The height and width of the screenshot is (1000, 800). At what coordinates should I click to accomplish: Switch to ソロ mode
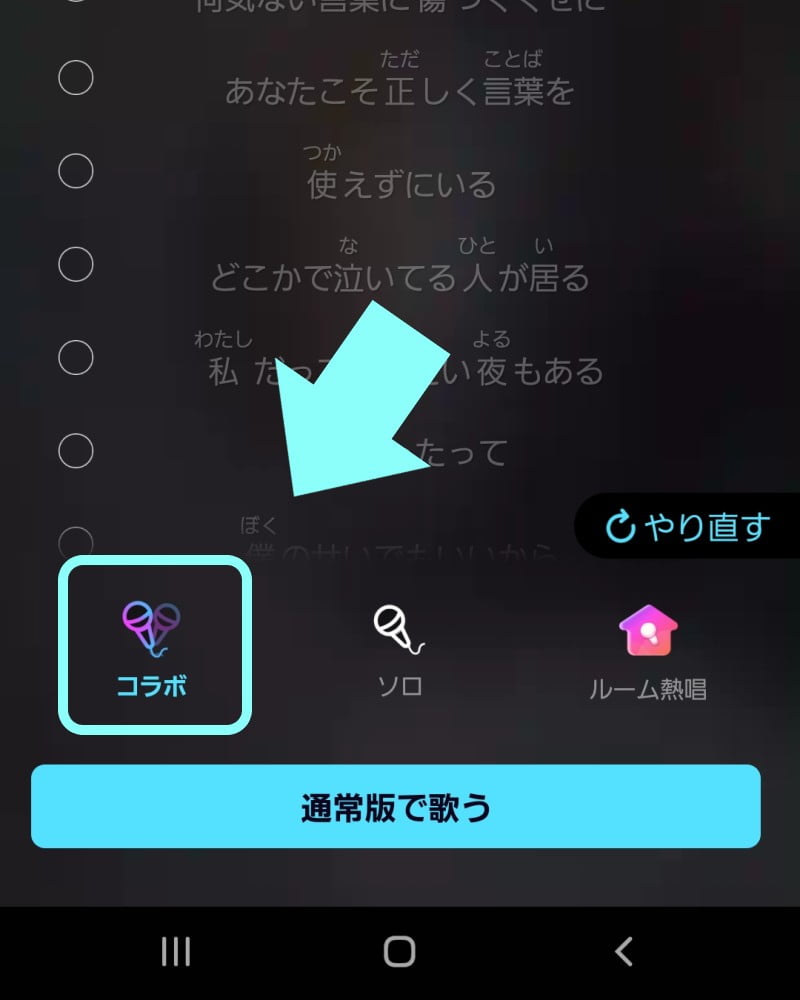pyautogui.click(x=399, y=647)
